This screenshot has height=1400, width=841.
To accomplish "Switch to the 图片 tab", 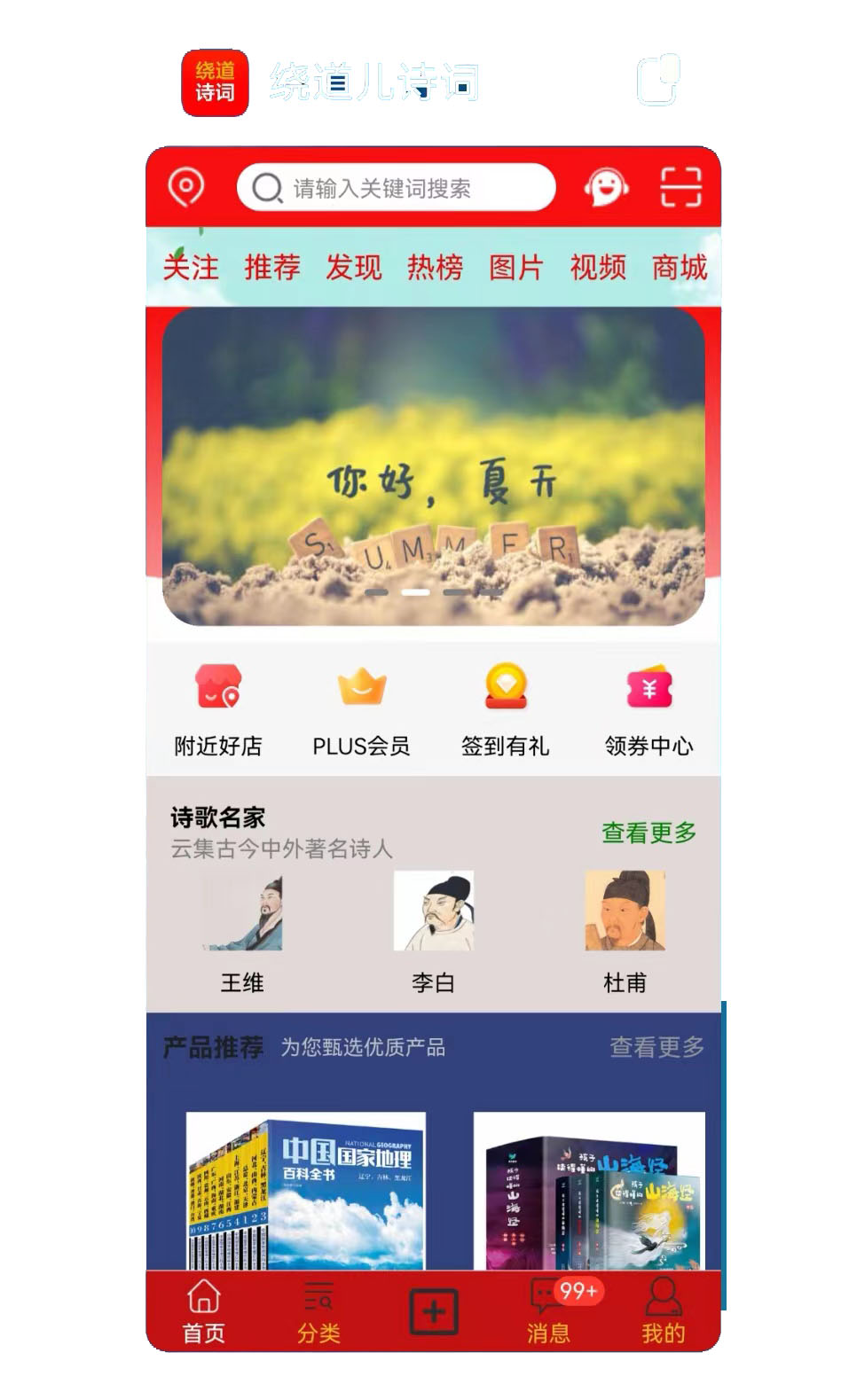I will coord(516,267).
